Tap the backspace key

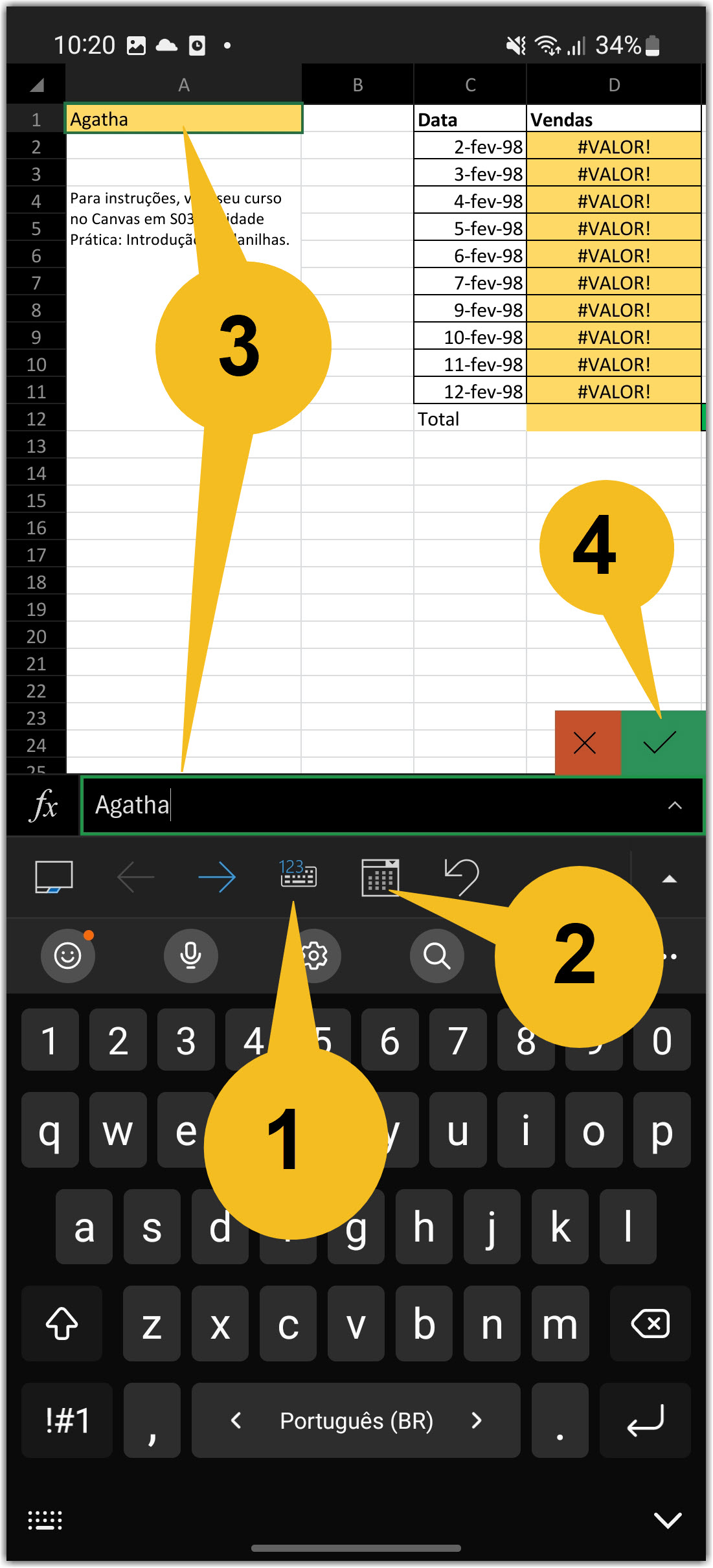click(x=650, y=1323)
